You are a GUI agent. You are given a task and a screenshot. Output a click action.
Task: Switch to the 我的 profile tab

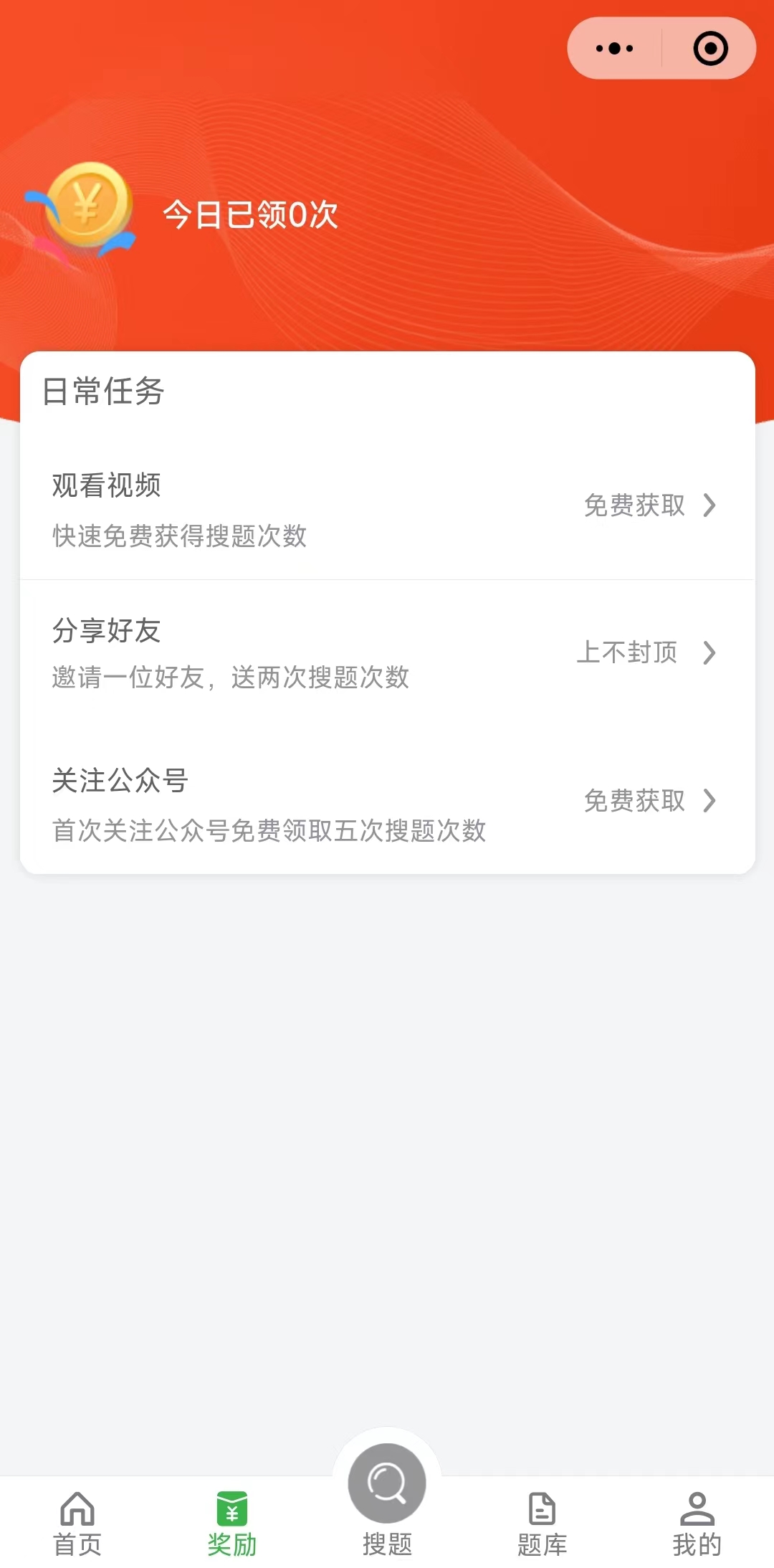tap(697, 1523)
